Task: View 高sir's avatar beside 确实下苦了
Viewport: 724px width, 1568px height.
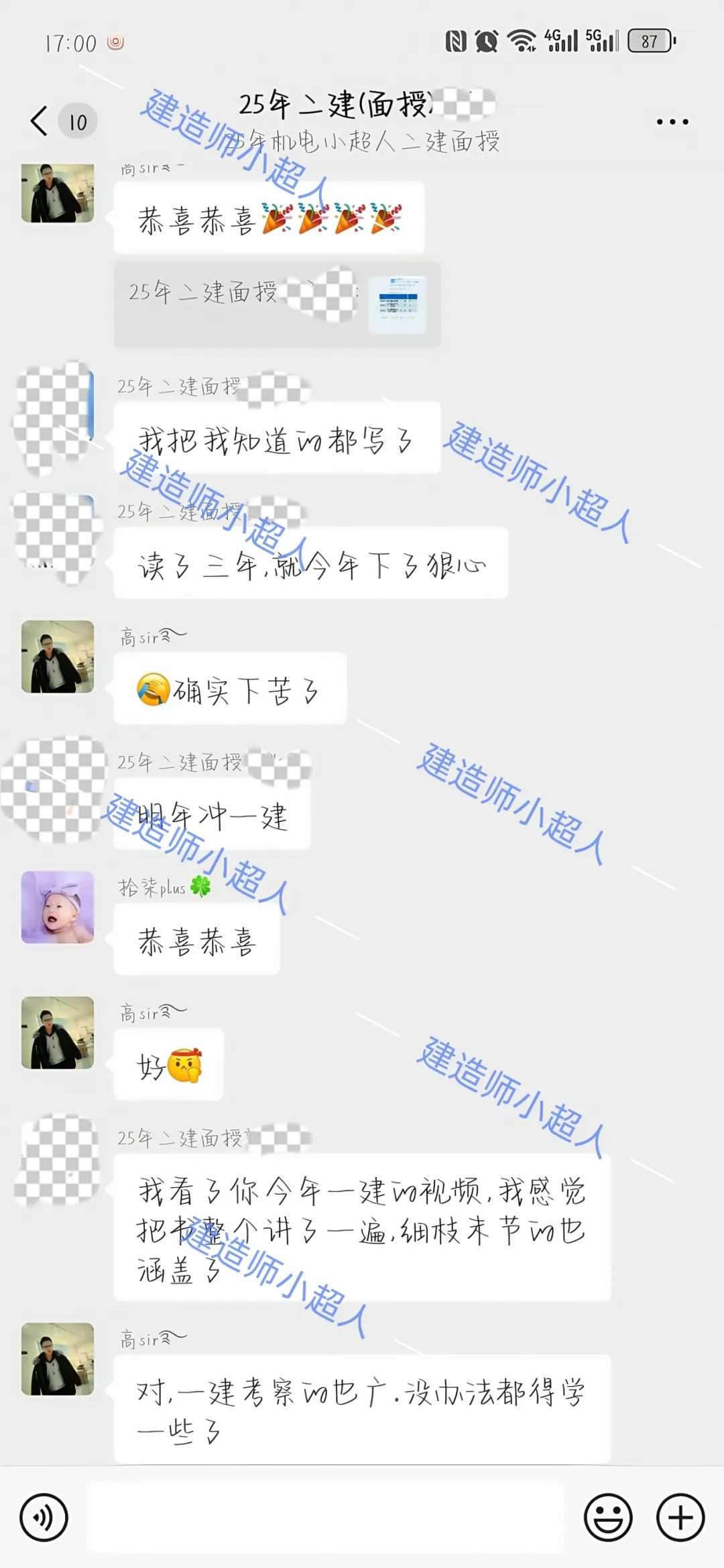Action: [58, 656]
